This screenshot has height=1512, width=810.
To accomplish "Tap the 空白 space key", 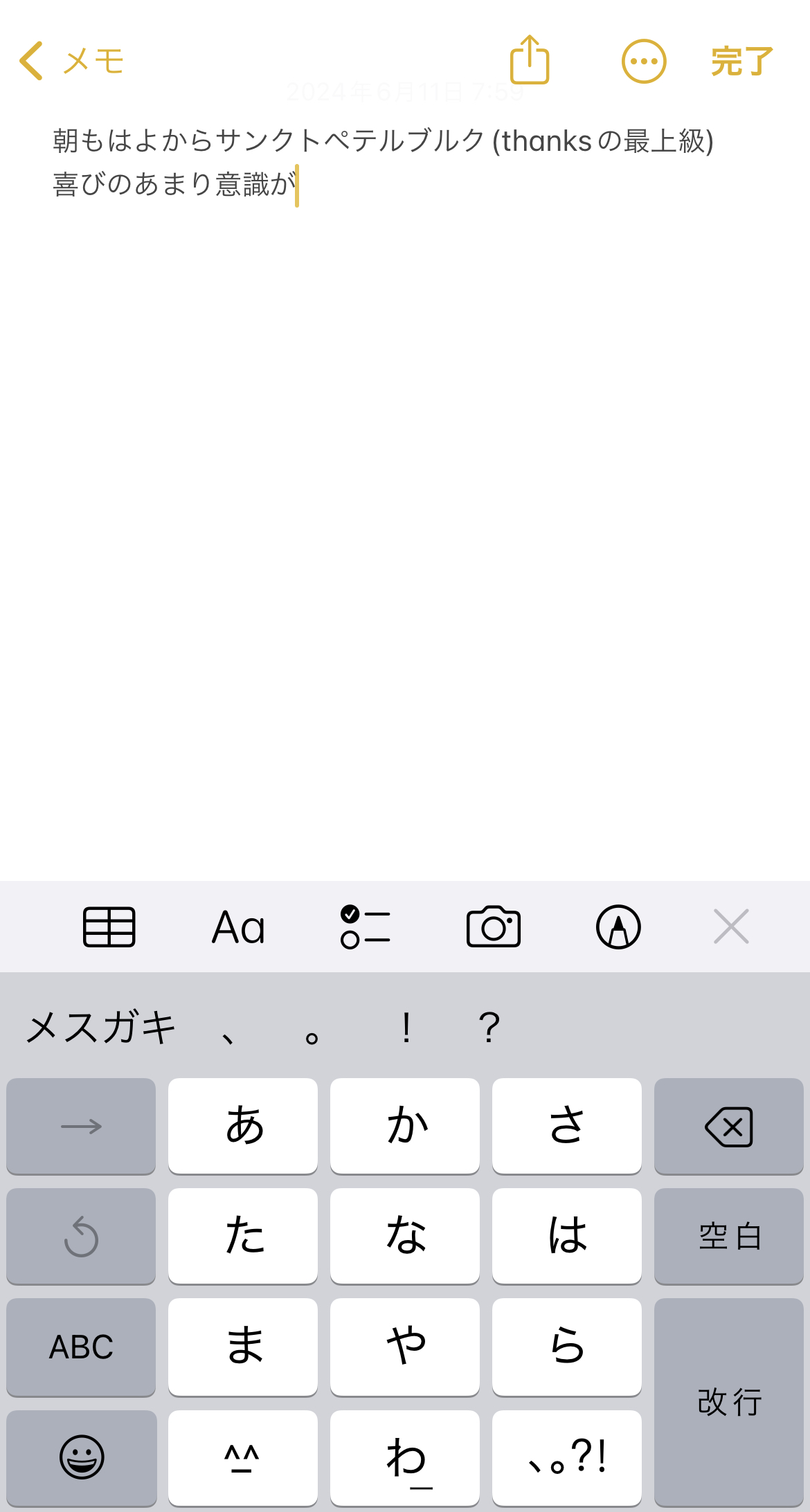I will pyautogui.click(x=728, y=1236).
